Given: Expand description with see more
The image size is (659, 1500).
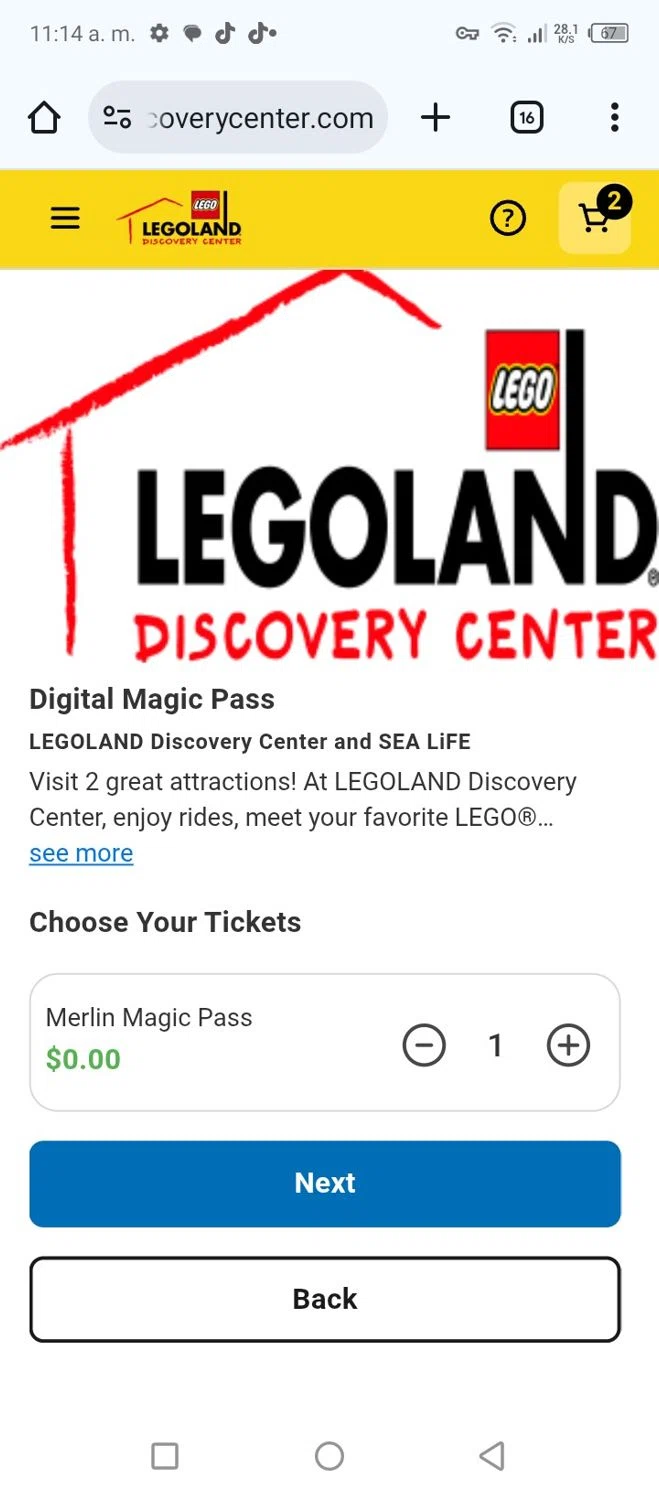Looking at the screenshot, I should pyautogui.click(x=81, y=853).
